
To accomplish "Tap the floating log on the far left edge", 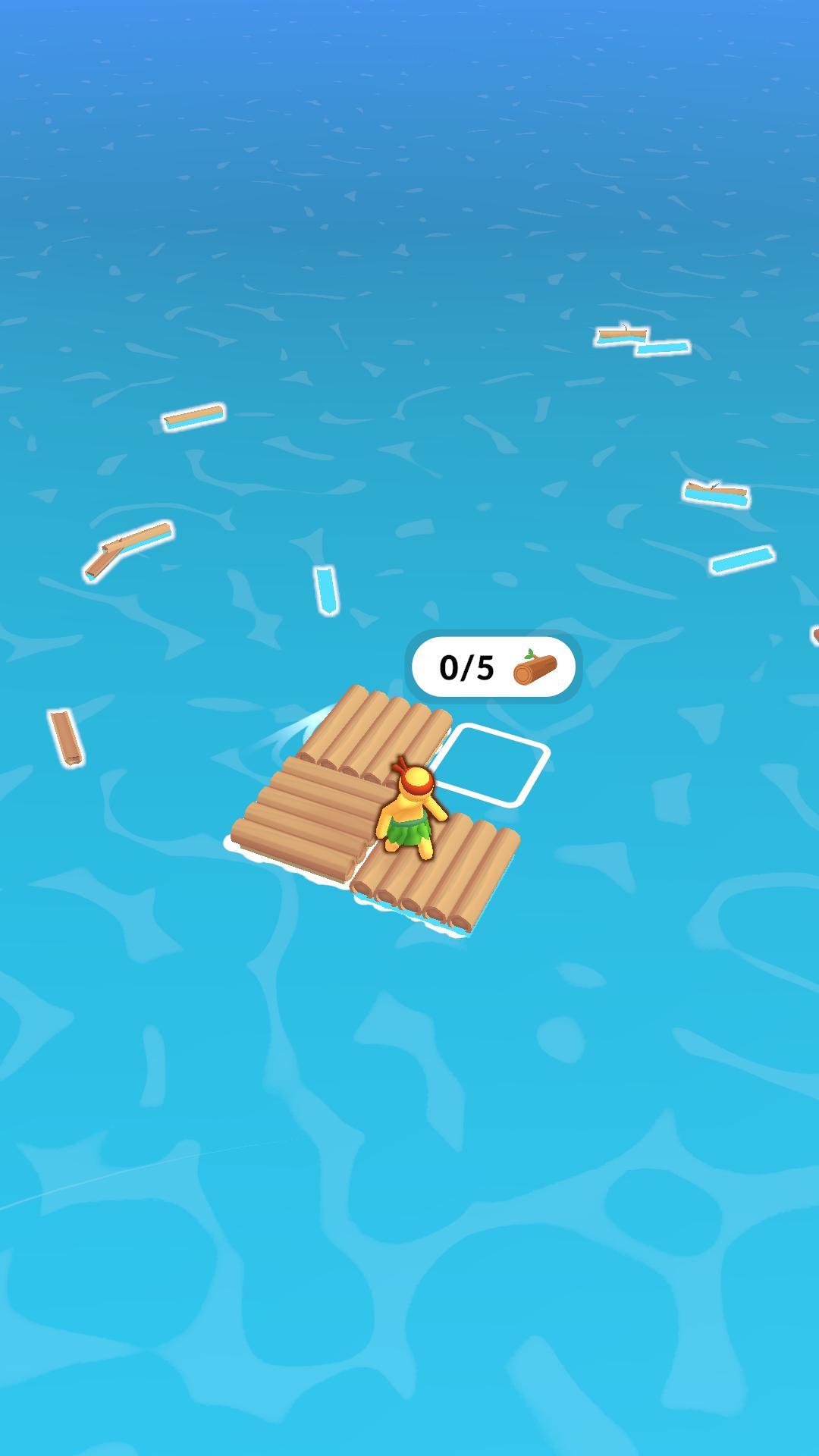I will (64, 739).
